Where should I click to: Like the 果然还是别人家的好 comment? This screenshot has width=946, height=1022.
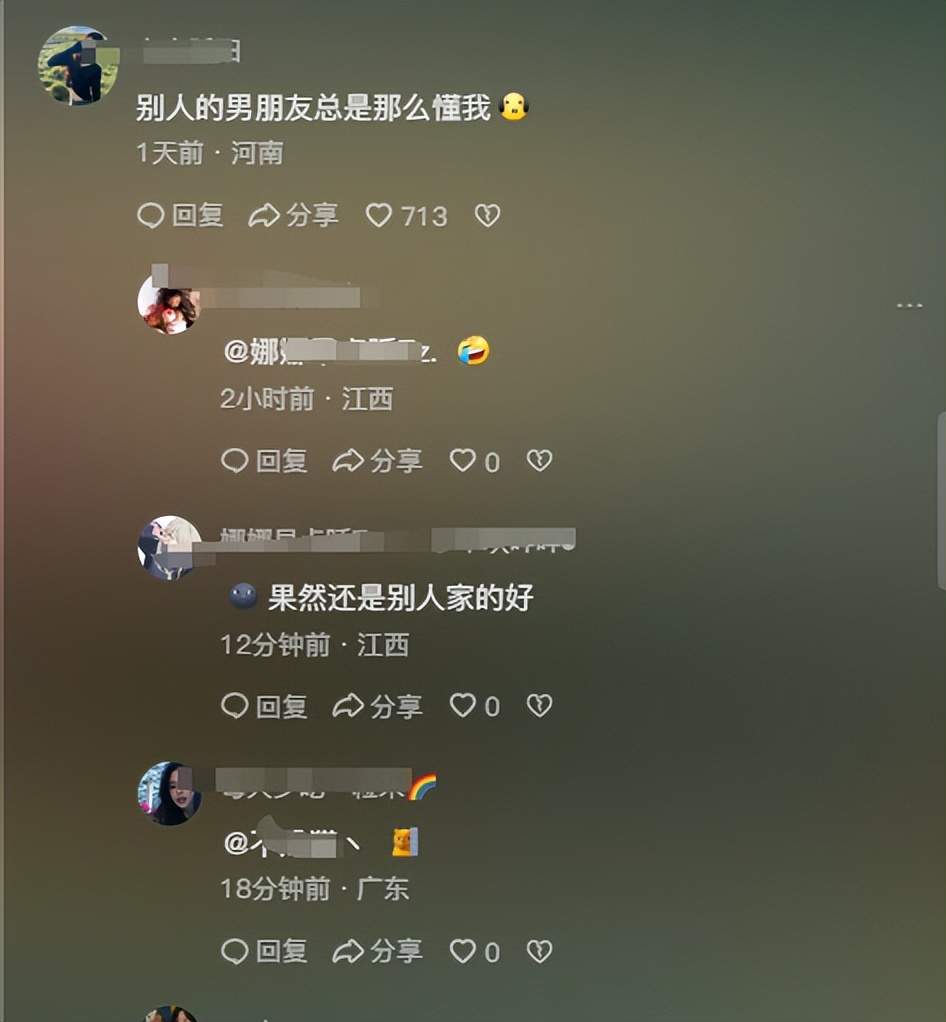(462, 706)
